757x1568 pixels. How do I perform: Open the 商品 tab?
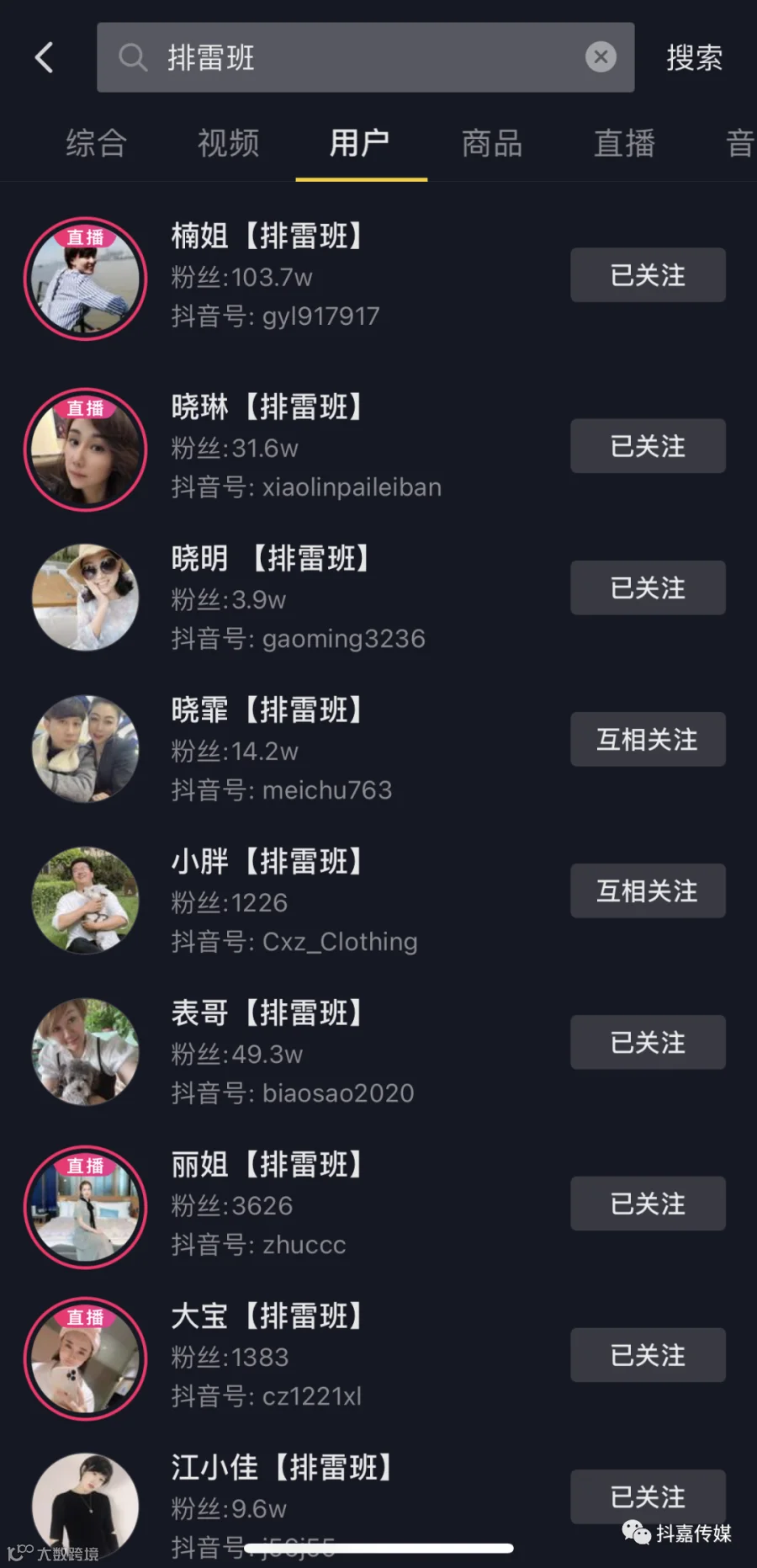(493, 143)
